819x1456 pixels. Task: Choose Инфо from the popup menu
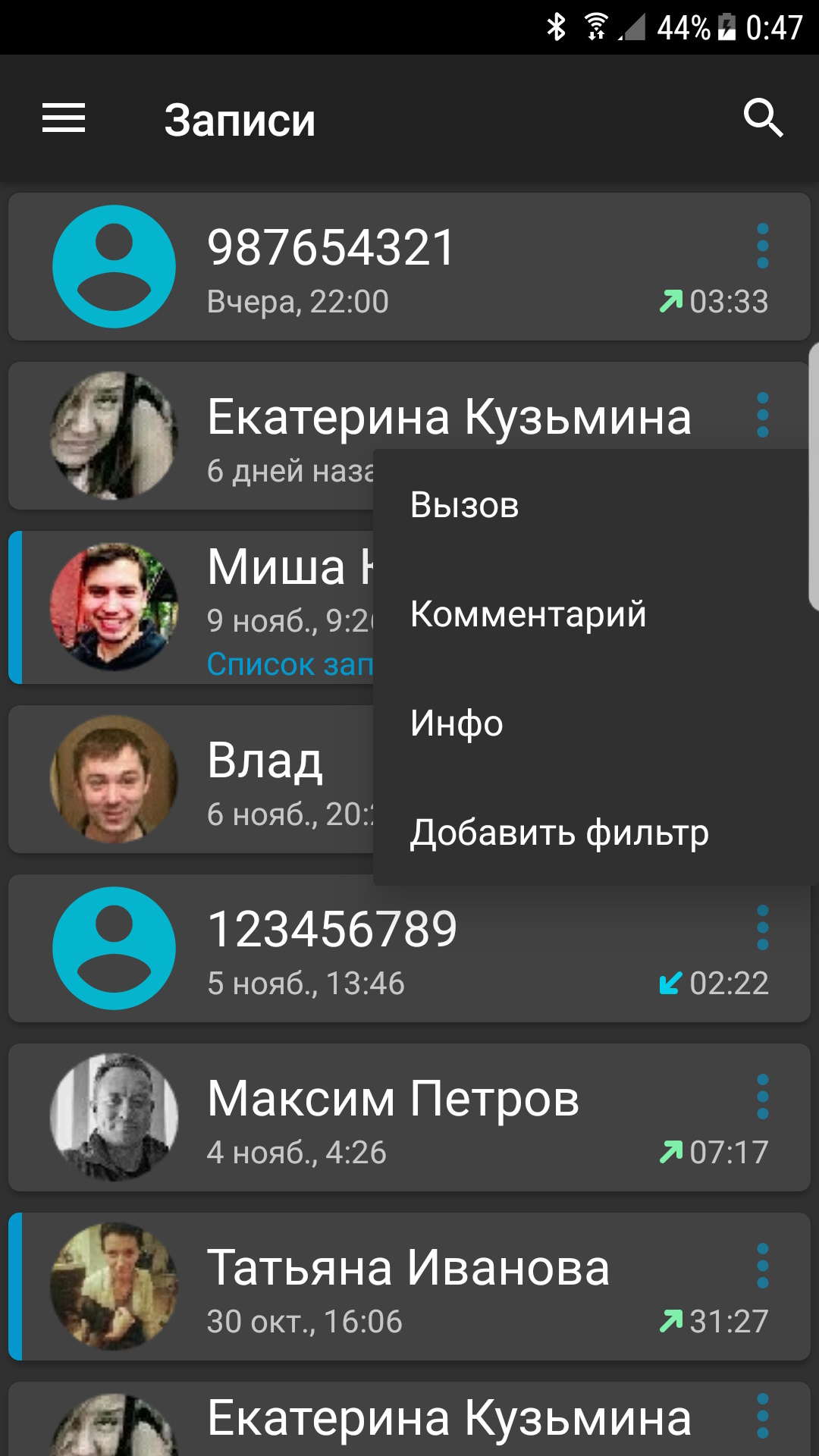[457, 723]
